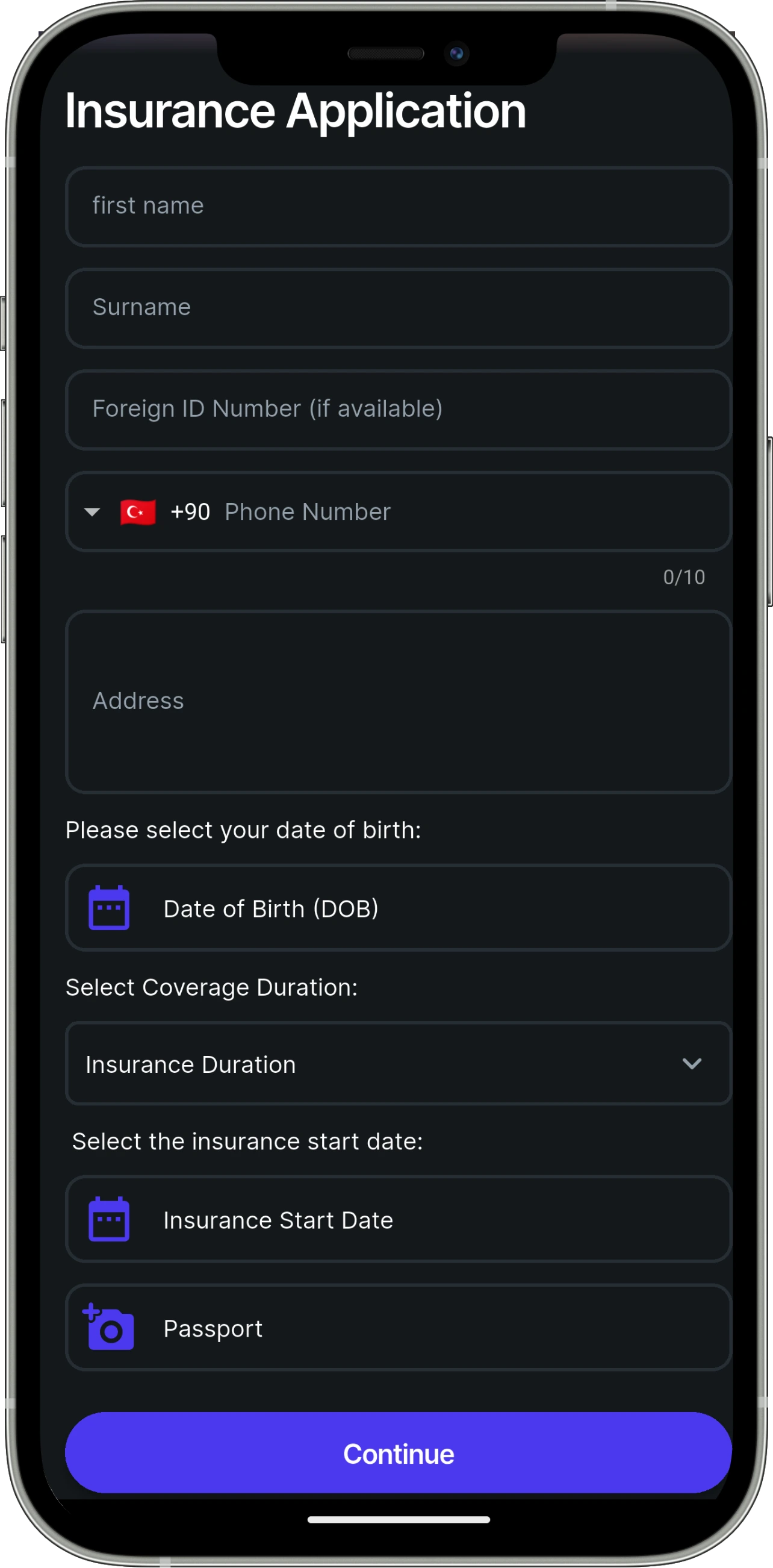Click the photo upload icon for Passport
This screenshot has height=1568, width=773.
coord(110,1329)
